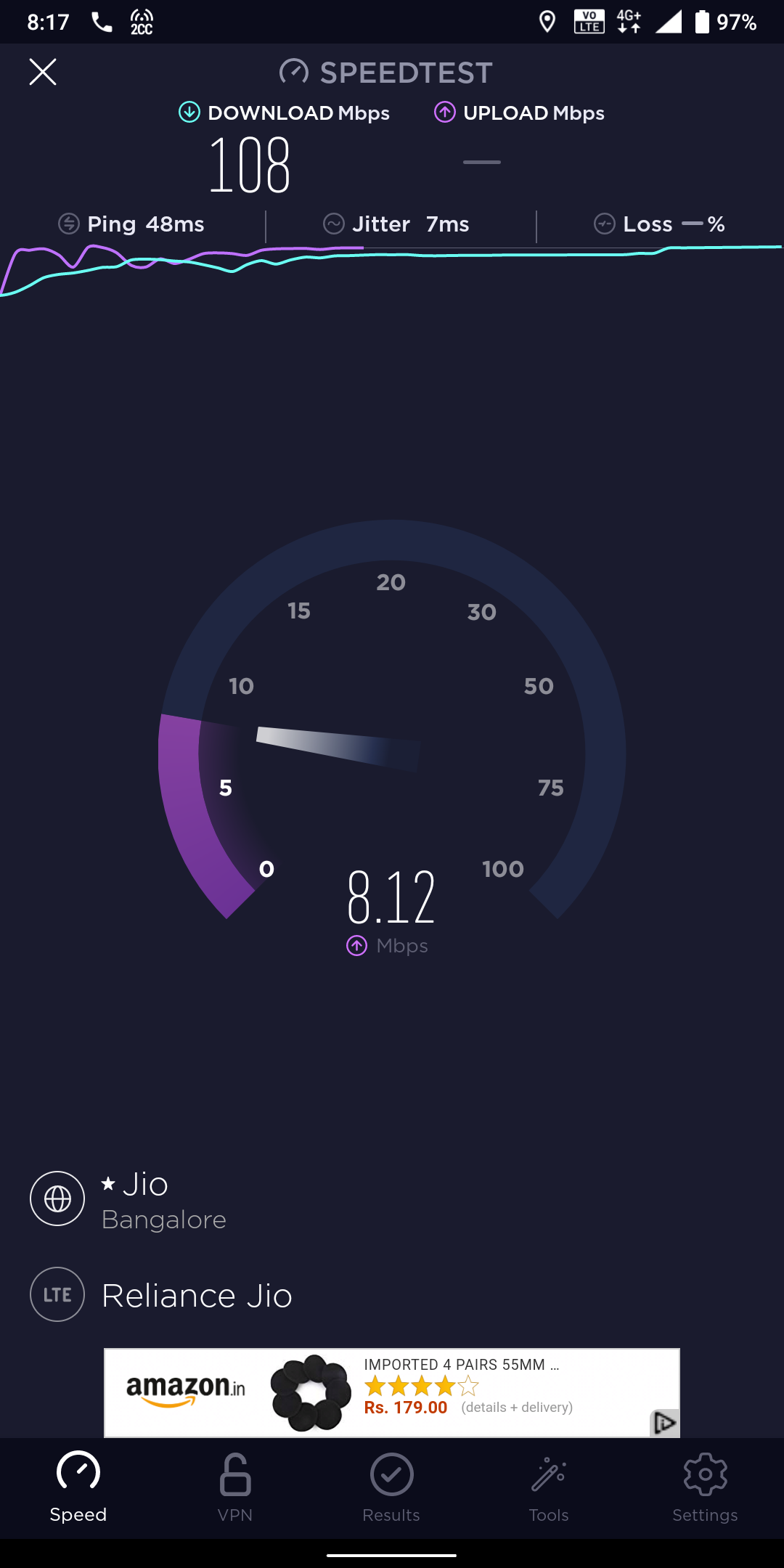Switch to the VPN tab
Image resolution: width=784 pixels, height=1568 pixels.
coord(235,1487)
